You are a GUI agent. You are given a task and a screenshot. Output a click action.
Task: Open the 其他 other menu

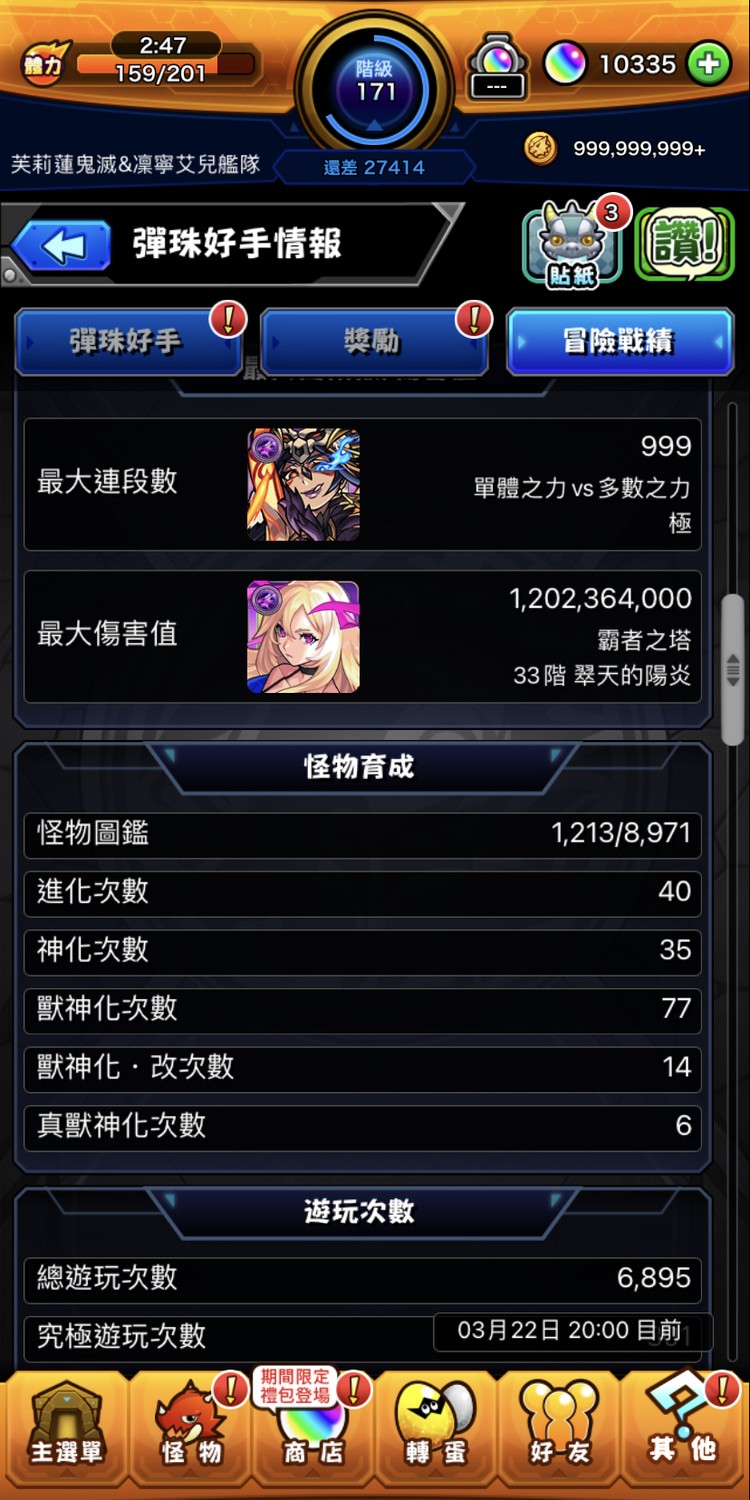pos(683,1432)
